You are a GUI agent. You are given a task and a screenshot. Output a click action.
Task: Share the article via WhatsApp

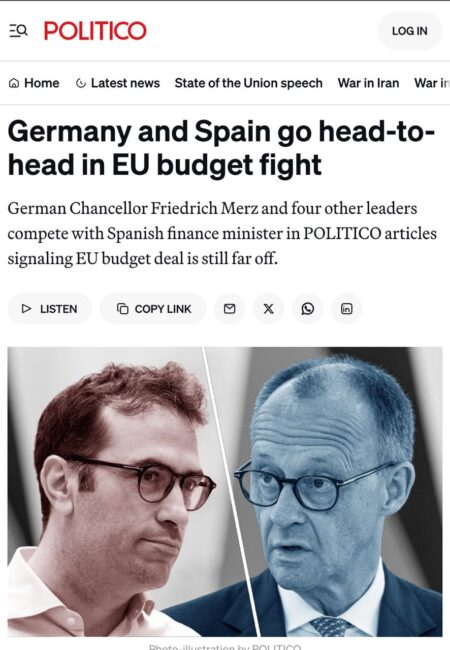(x=307, y=309)
